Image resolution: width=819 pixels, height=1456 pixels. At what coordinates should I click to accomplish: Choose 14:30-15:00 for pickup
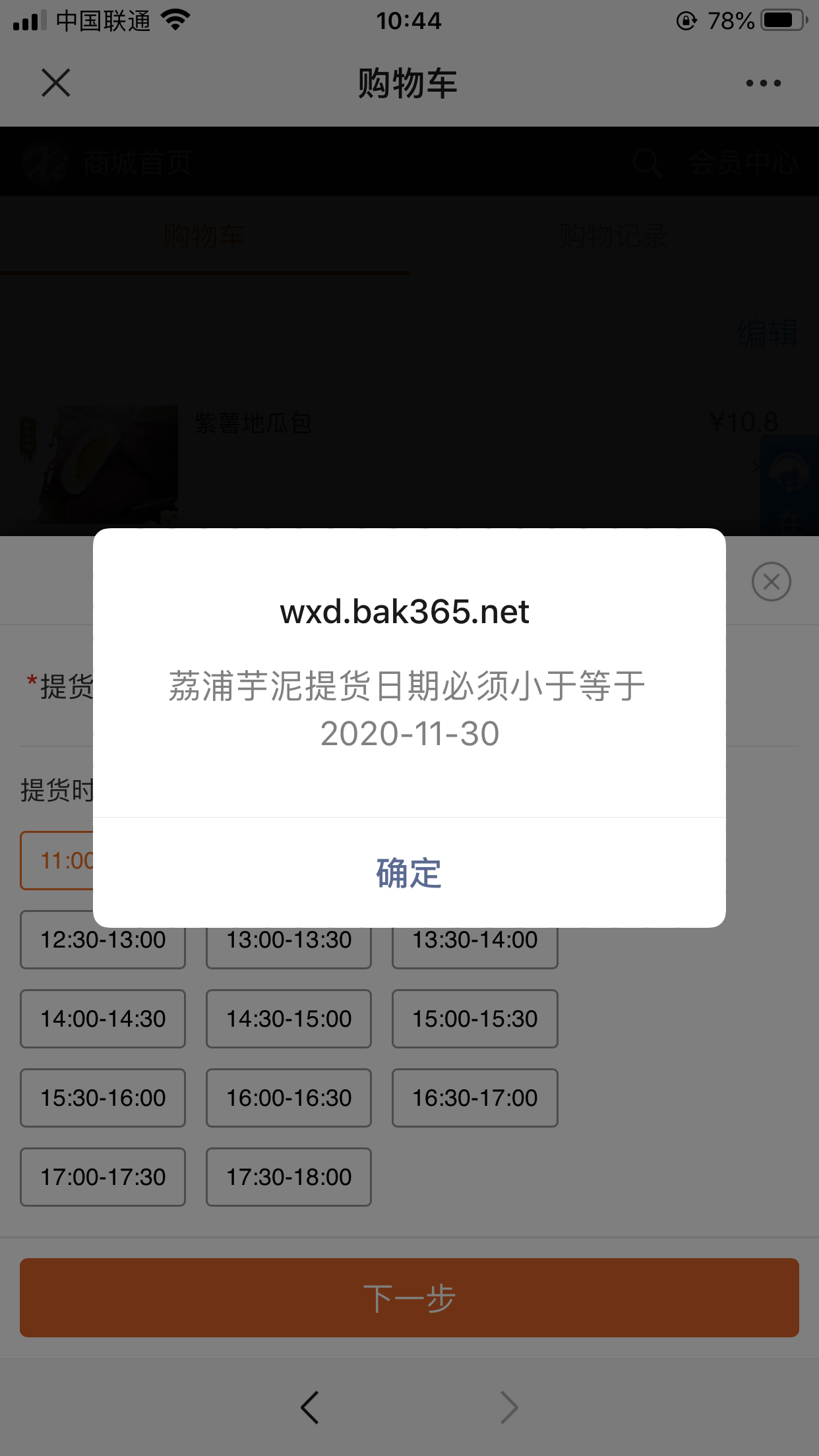coord(289,1019)
